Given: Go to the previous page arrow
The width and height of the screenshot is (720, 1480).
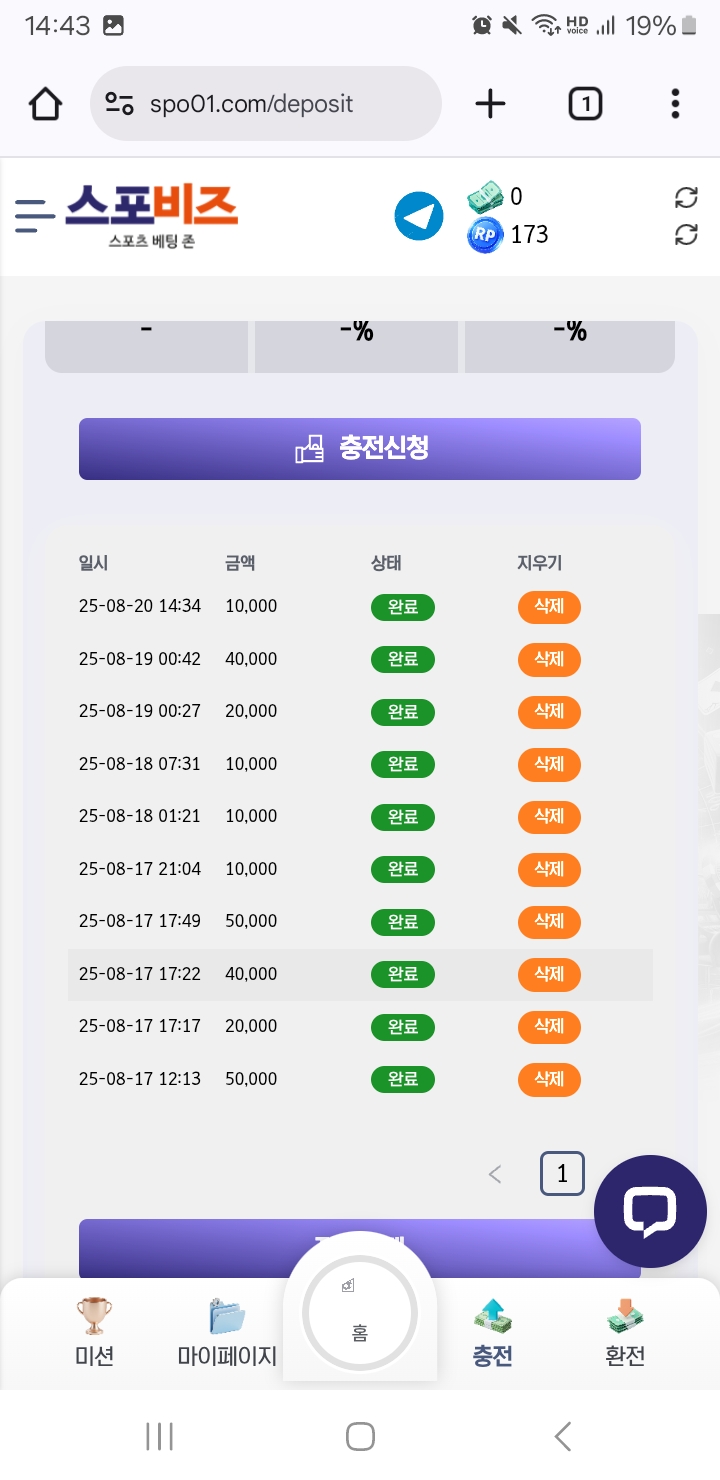Looking at the screenshot, I should tap(495, 1174).
